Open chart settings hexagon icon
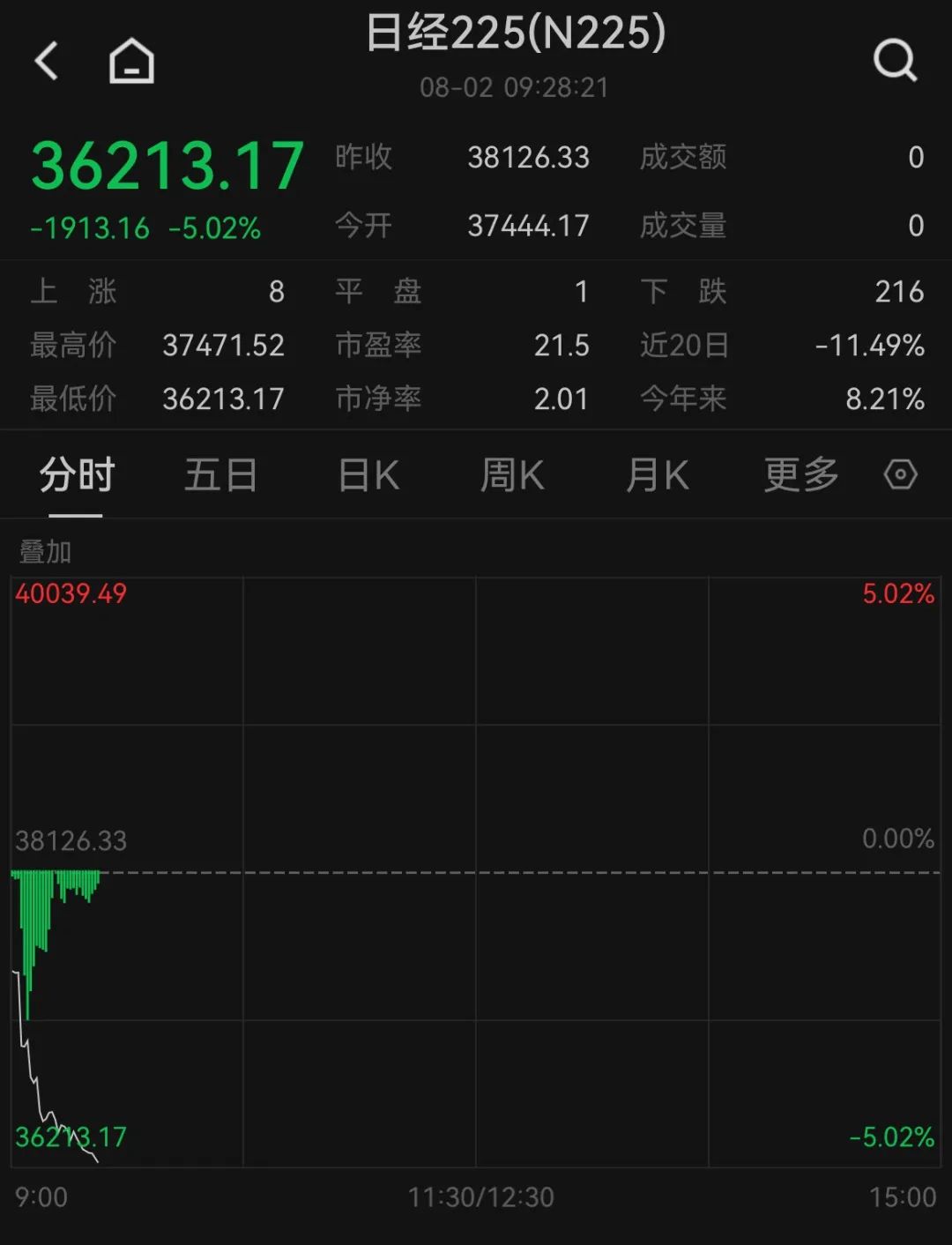 tap(900, 475)
